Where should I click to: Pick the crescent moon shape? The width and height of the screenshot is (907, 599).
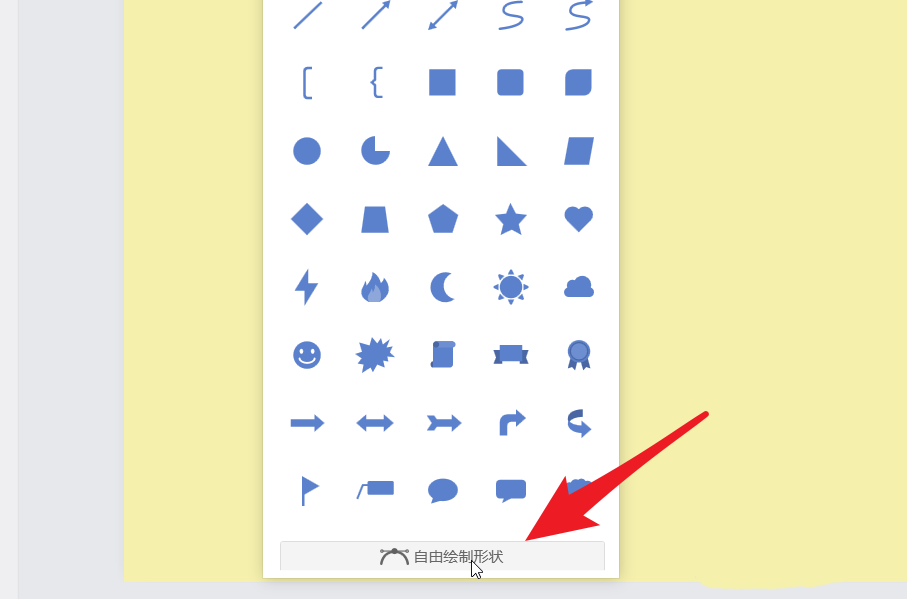[x=443, y=287]
